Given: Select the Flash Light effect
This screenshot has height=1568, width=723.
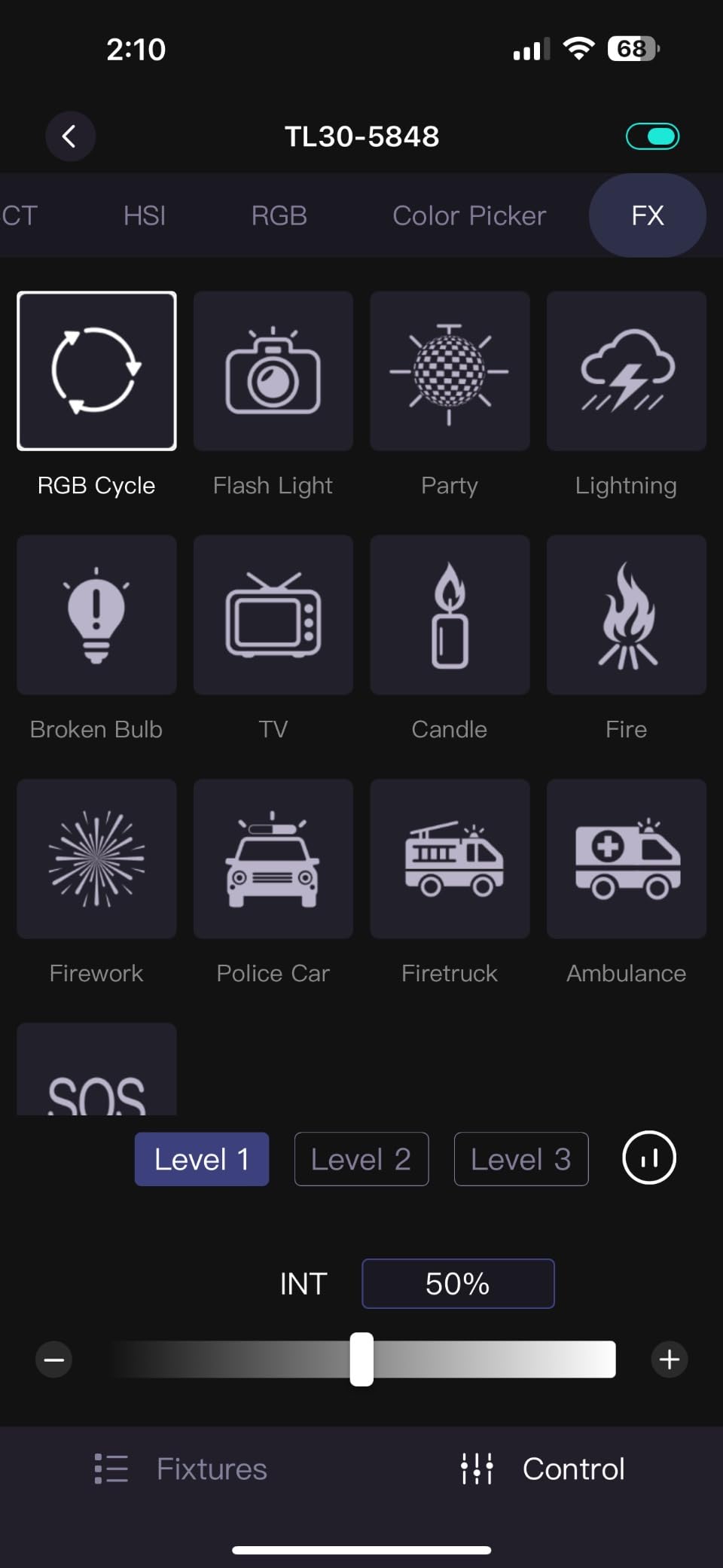Looking at the screenshot, I should pos(273,371).
